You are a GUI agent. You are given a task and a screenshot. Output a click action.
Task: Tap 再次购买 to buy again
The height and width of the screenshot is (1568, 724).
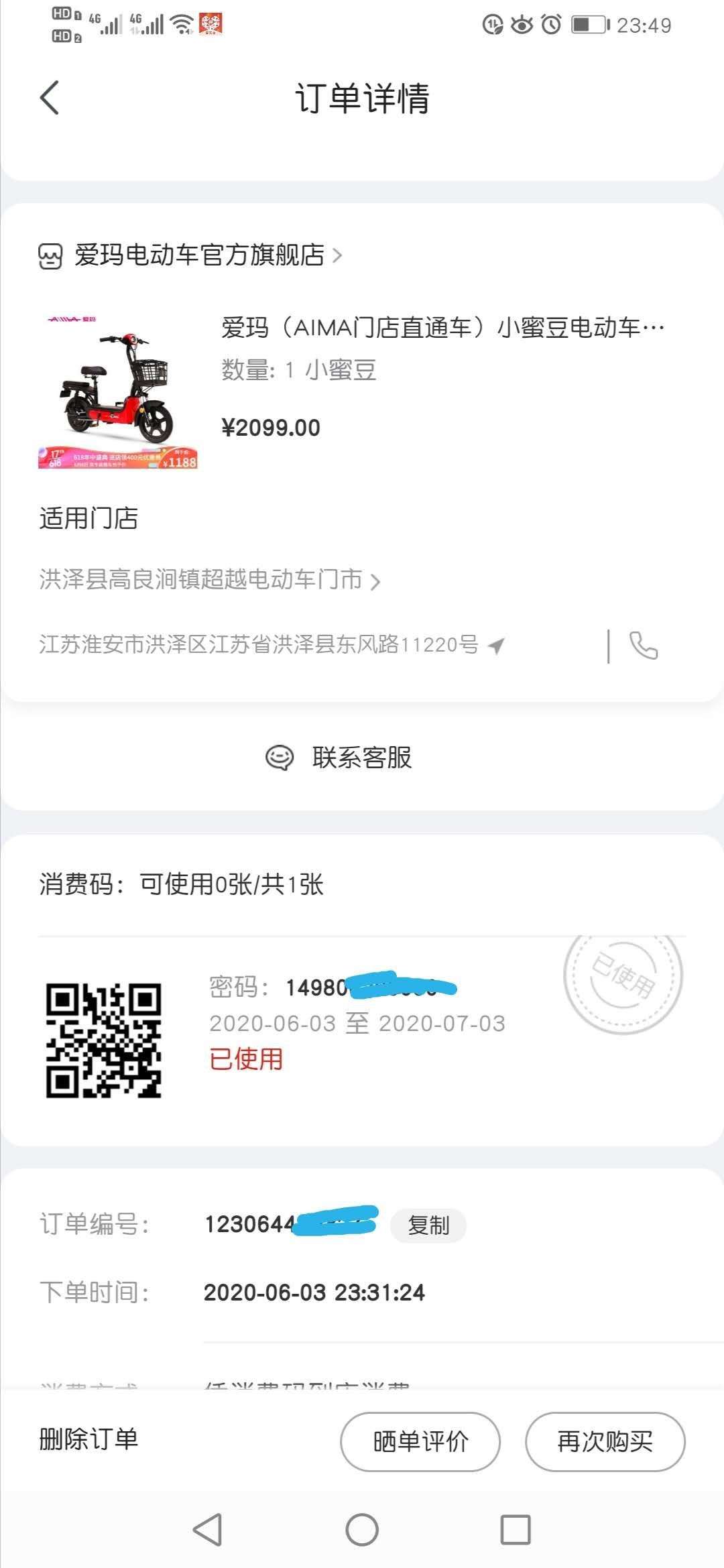605,1441
